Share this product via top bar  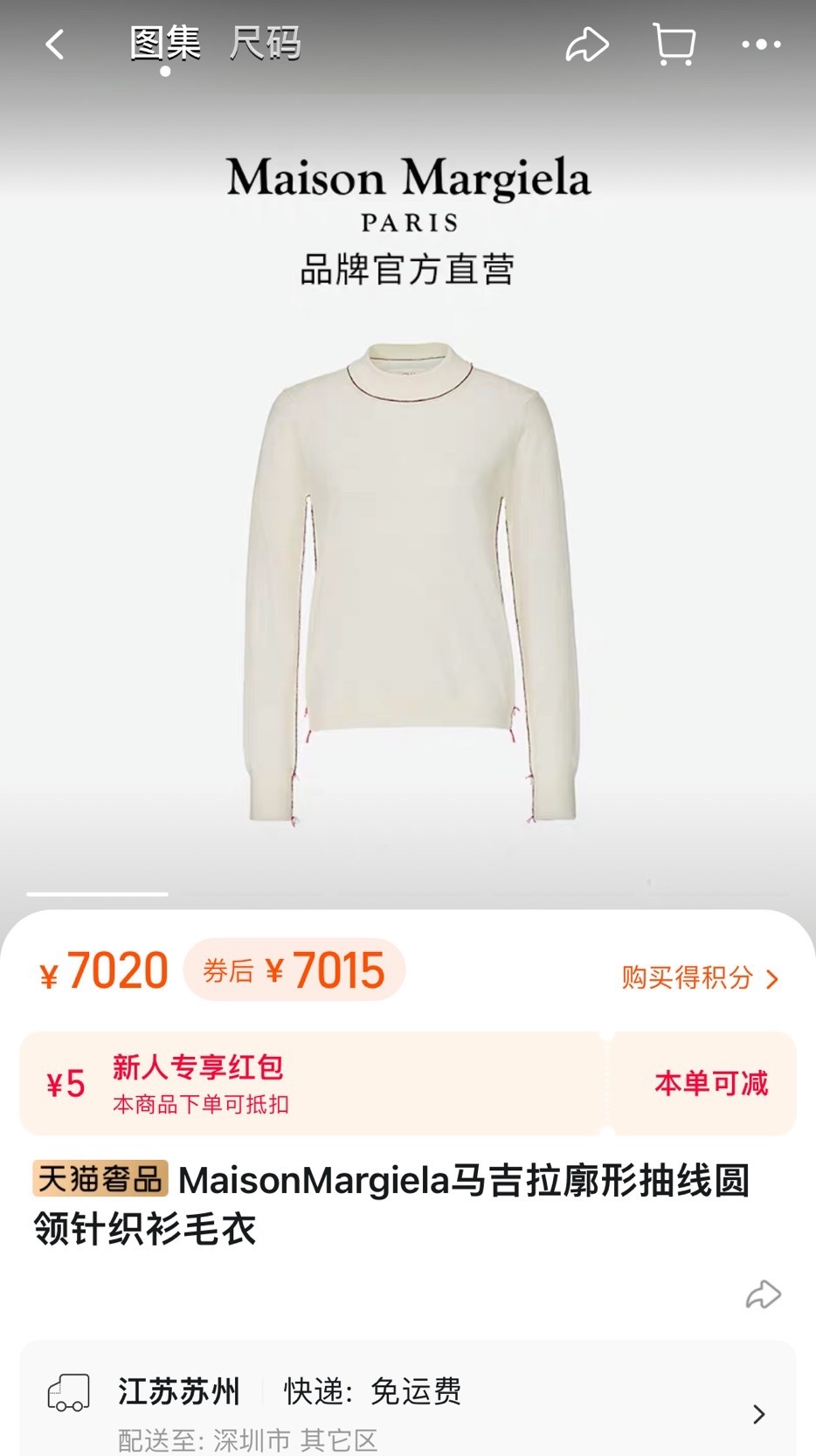(586, 45)
